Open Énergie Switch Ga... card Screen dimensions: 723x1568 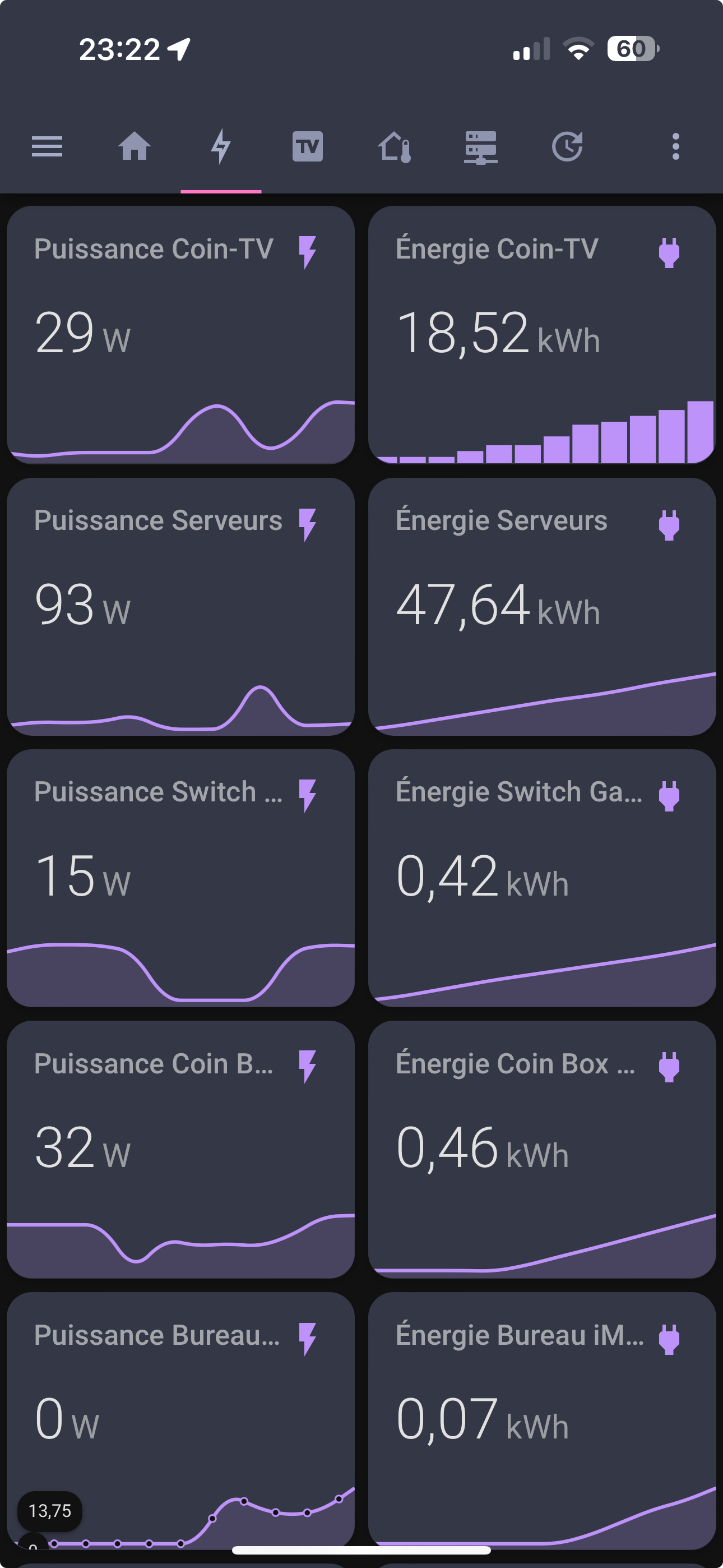point(541,878)
